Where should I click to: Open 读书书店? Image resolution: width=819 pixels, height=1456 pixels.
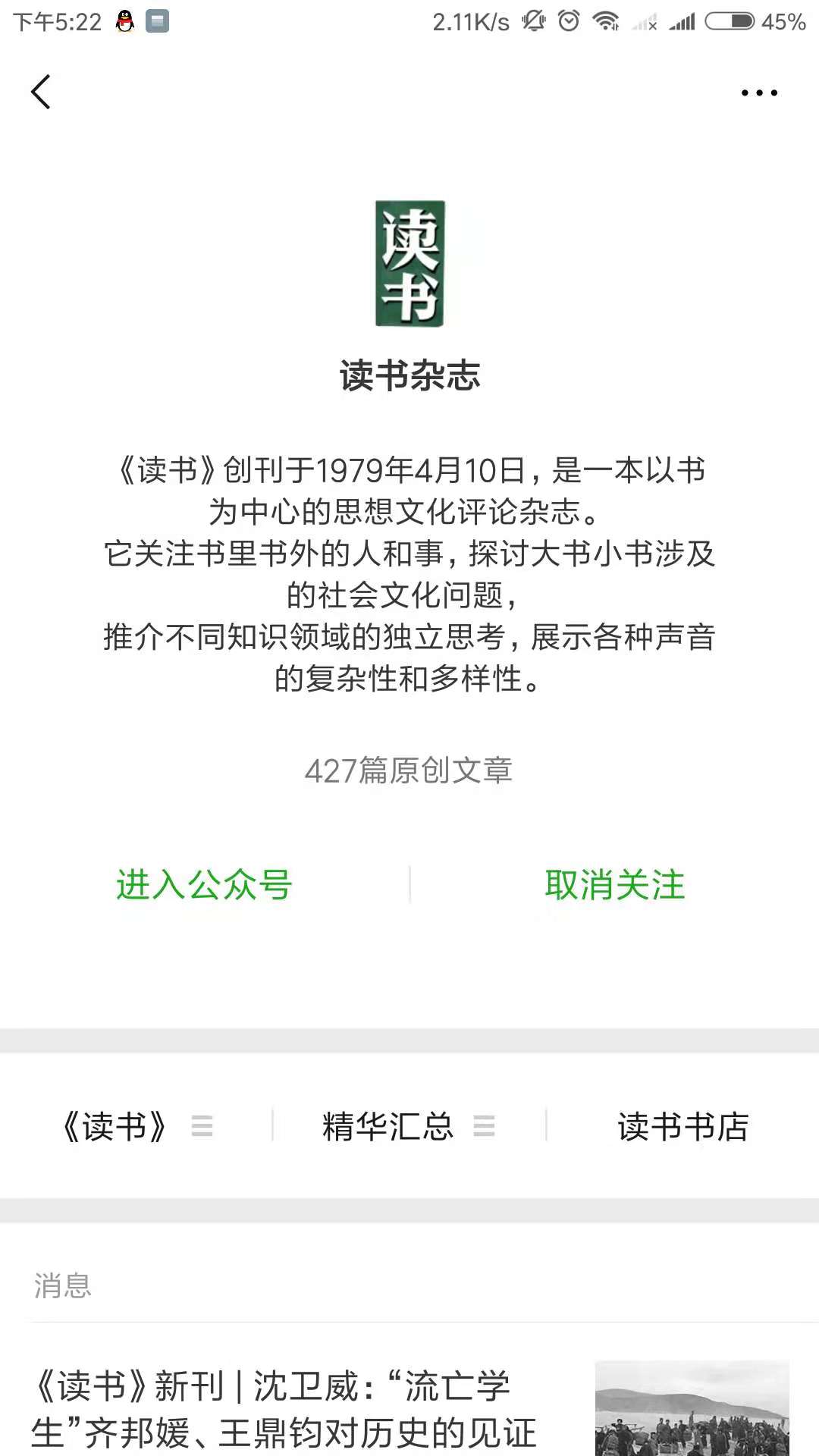pos(682,1126)
